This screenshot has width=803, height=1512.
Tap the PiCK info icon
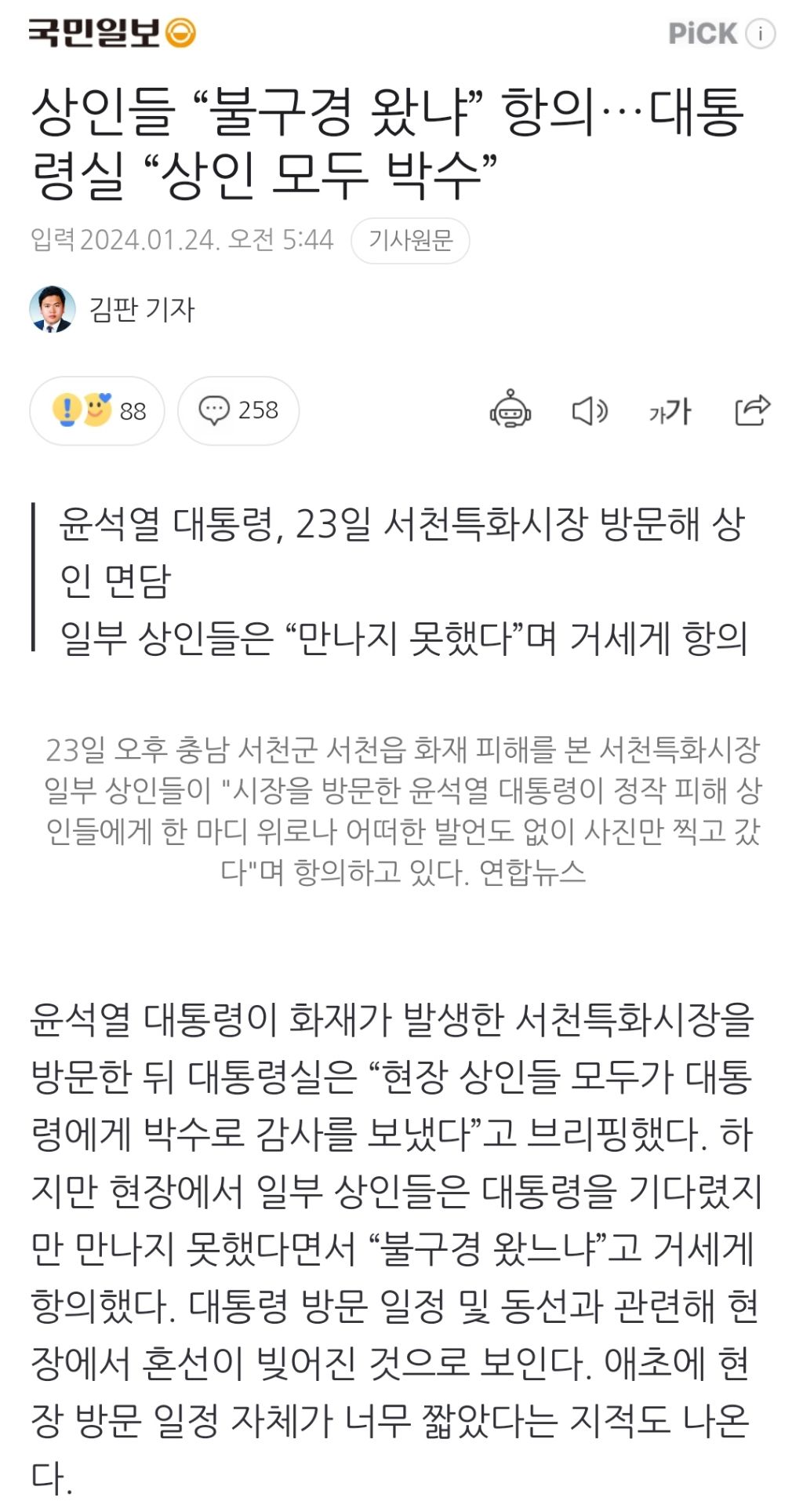pyautogui.click(x=760, y=34)
